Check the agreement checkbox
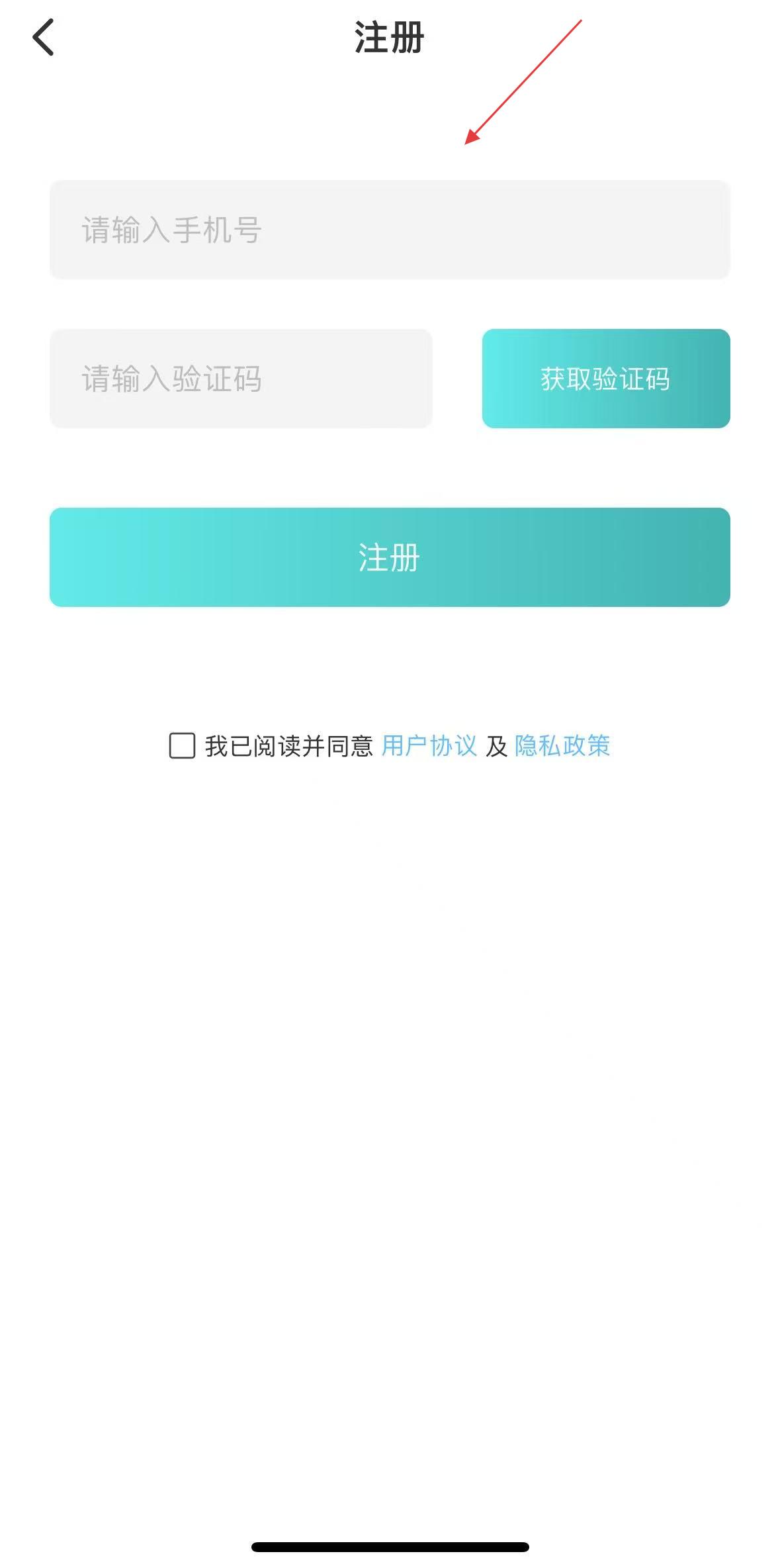This screenshot has height=1568, width=780. tap(182, 746)
